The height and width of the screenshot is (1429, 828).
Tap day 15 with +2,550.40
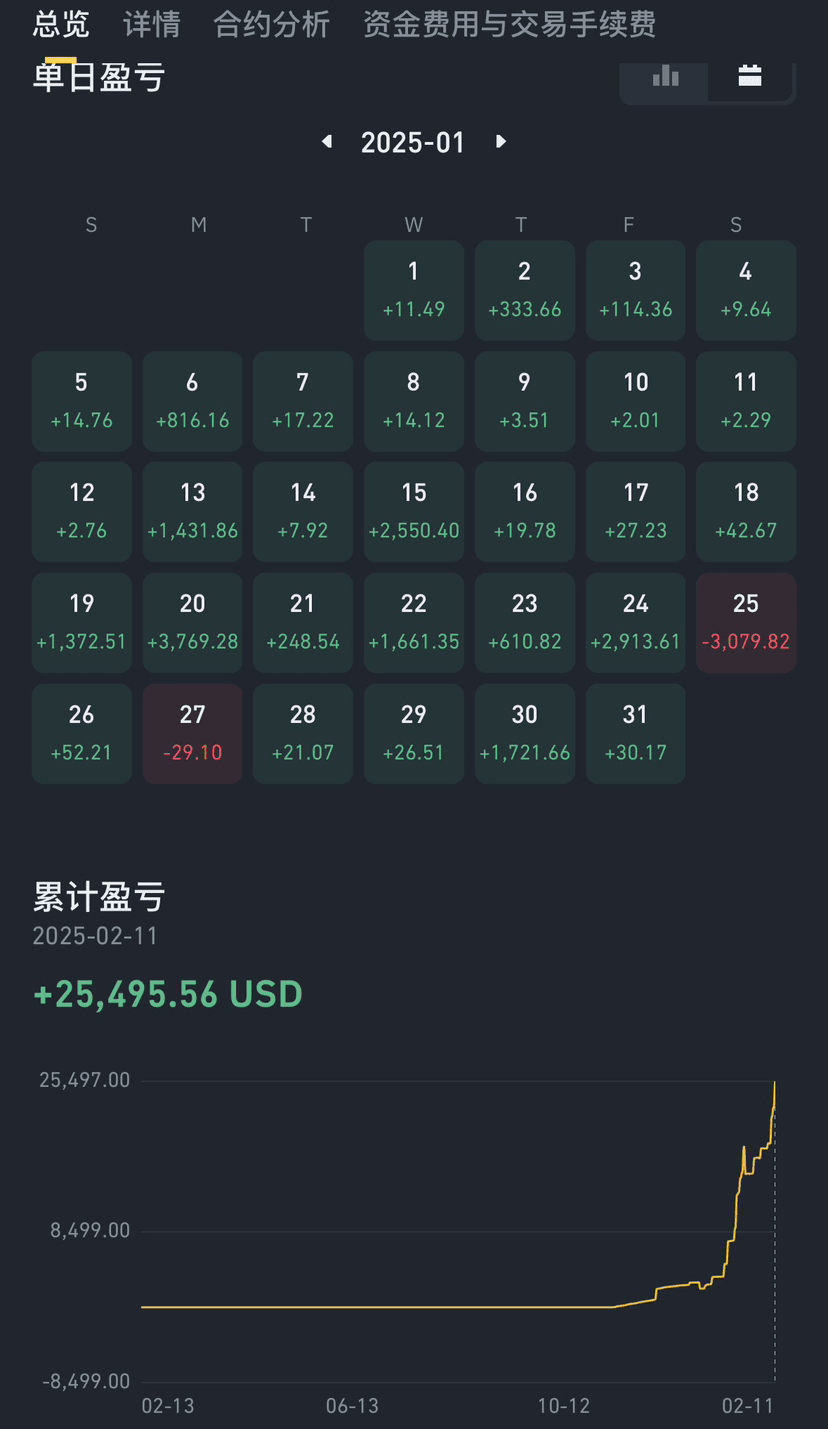414,511
